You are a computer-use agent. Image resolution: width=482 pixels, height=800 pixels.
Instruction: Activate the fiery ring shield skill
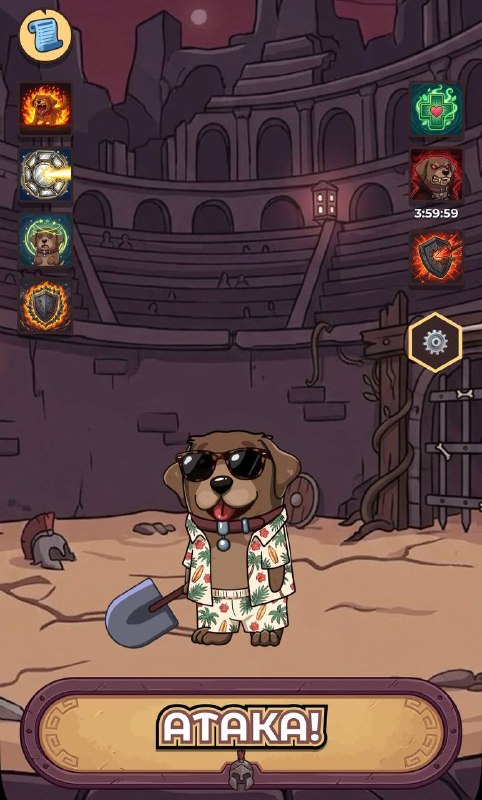[x=45, y=306]
